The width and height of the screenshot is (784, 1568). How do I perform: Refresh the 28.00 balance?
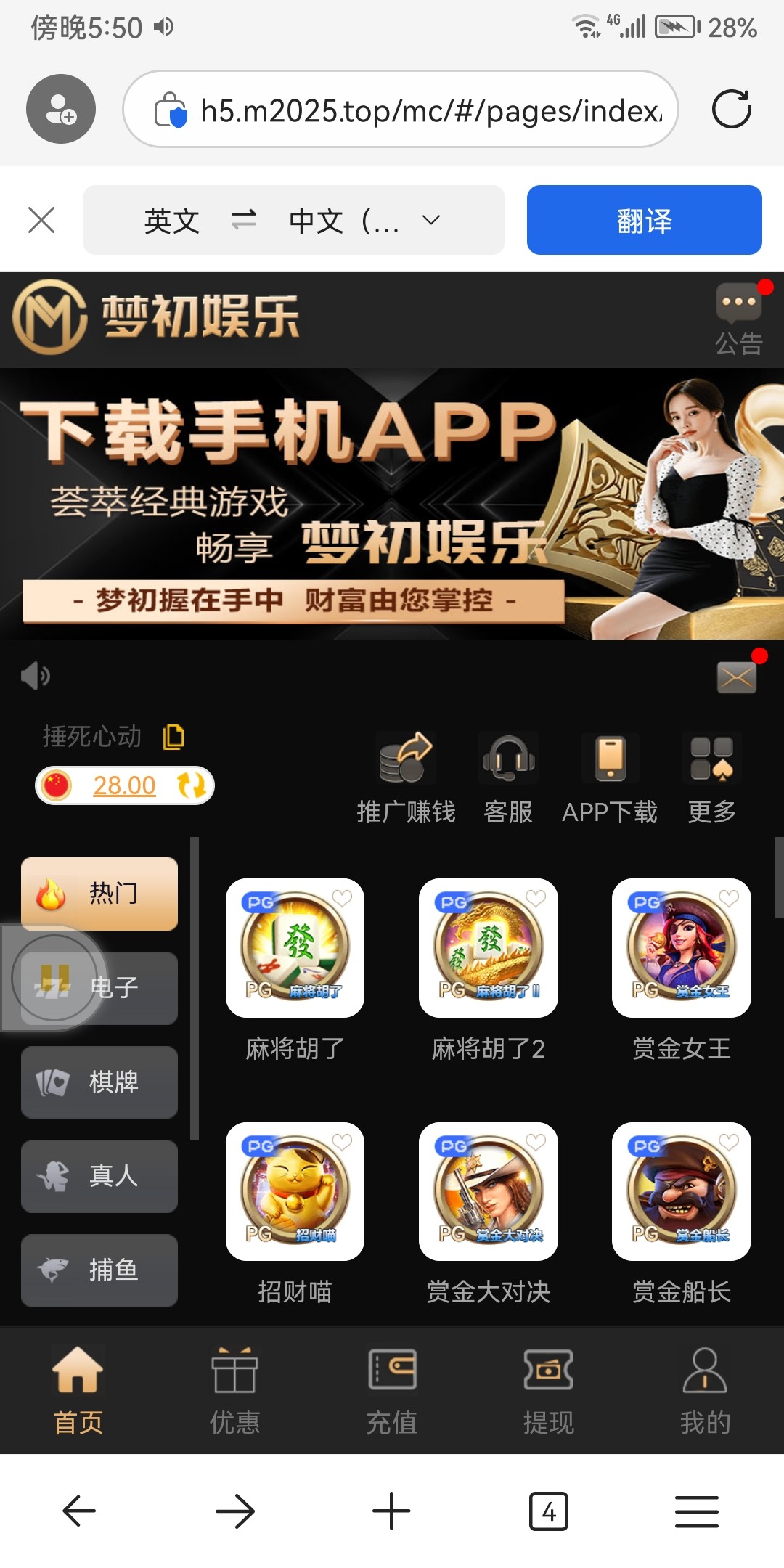point(192,785)
